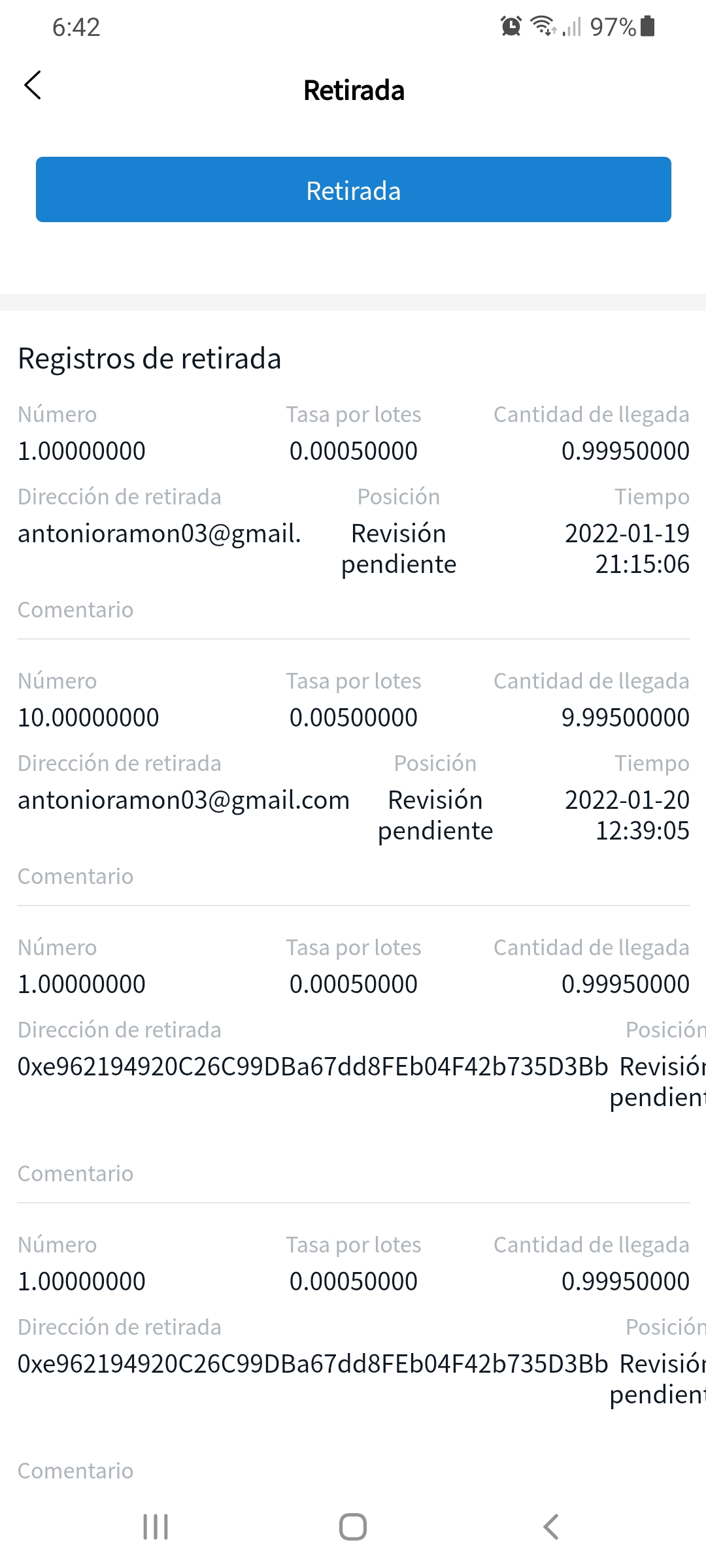Viewport: 706px width, 1568px height.
Task: Open recent apps from the navigation bar
Action: 156,1527
